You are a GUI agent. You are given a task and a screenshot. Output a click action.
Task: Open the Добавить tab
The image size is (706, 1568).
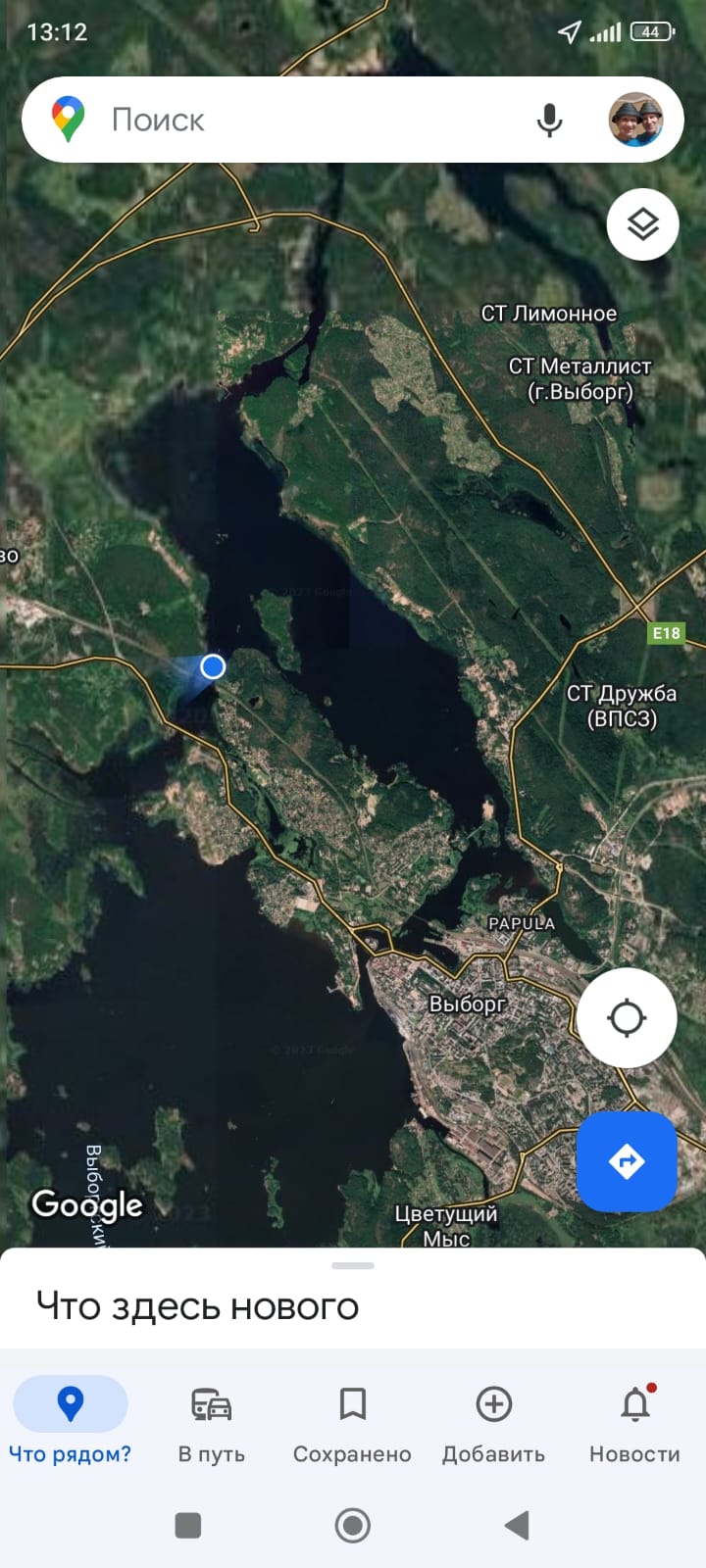493,1421
